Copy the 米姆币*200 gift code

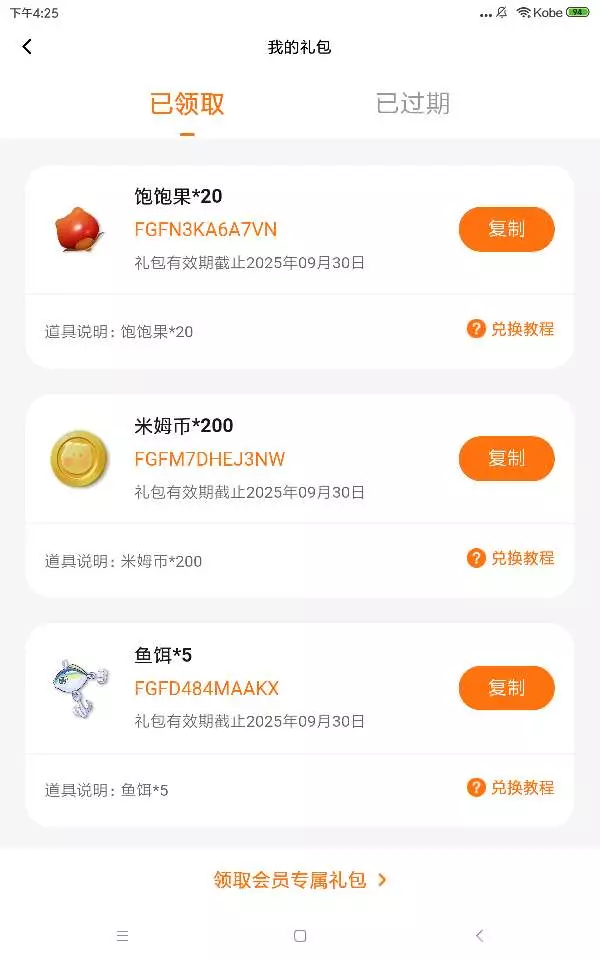pos(506,458)
